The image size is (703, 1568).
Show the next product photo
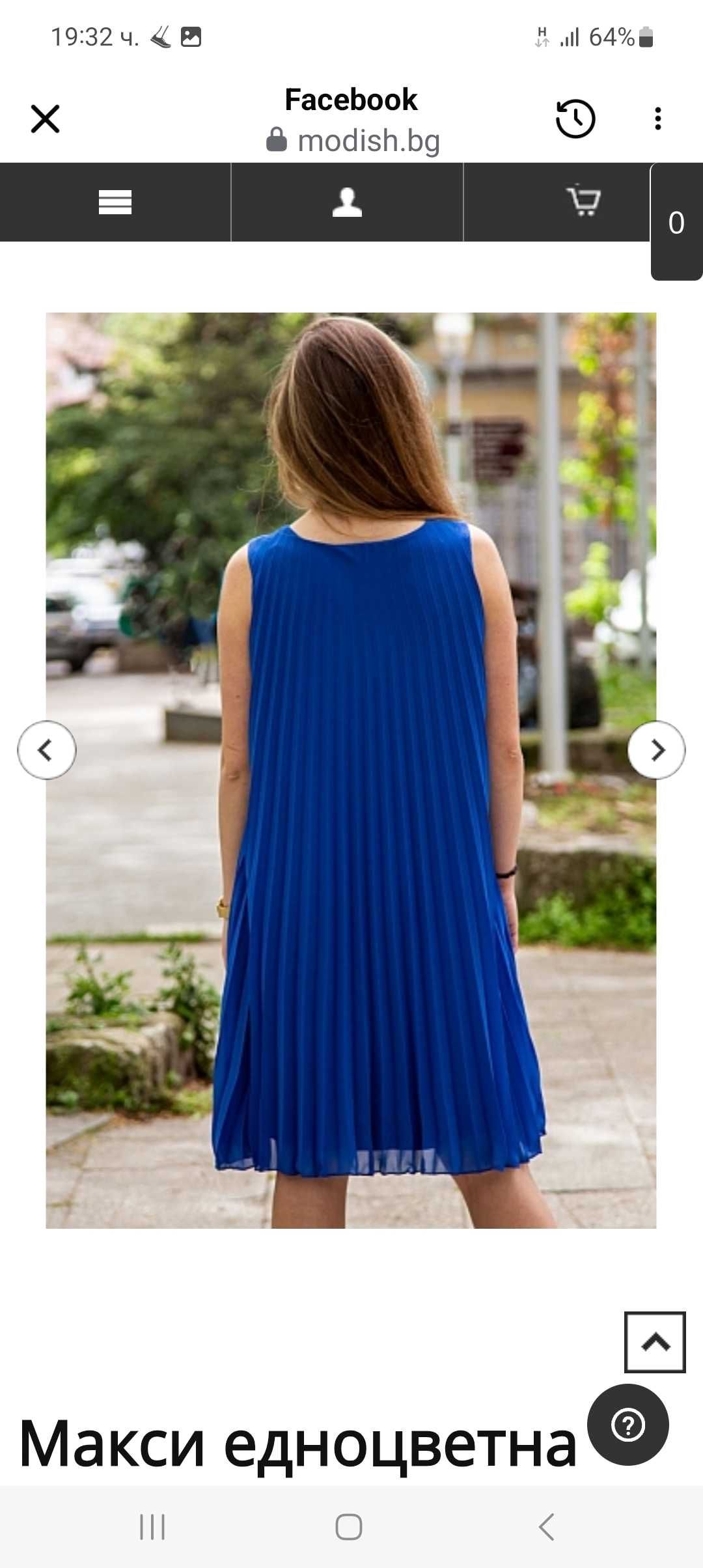[x=656, y=750]
